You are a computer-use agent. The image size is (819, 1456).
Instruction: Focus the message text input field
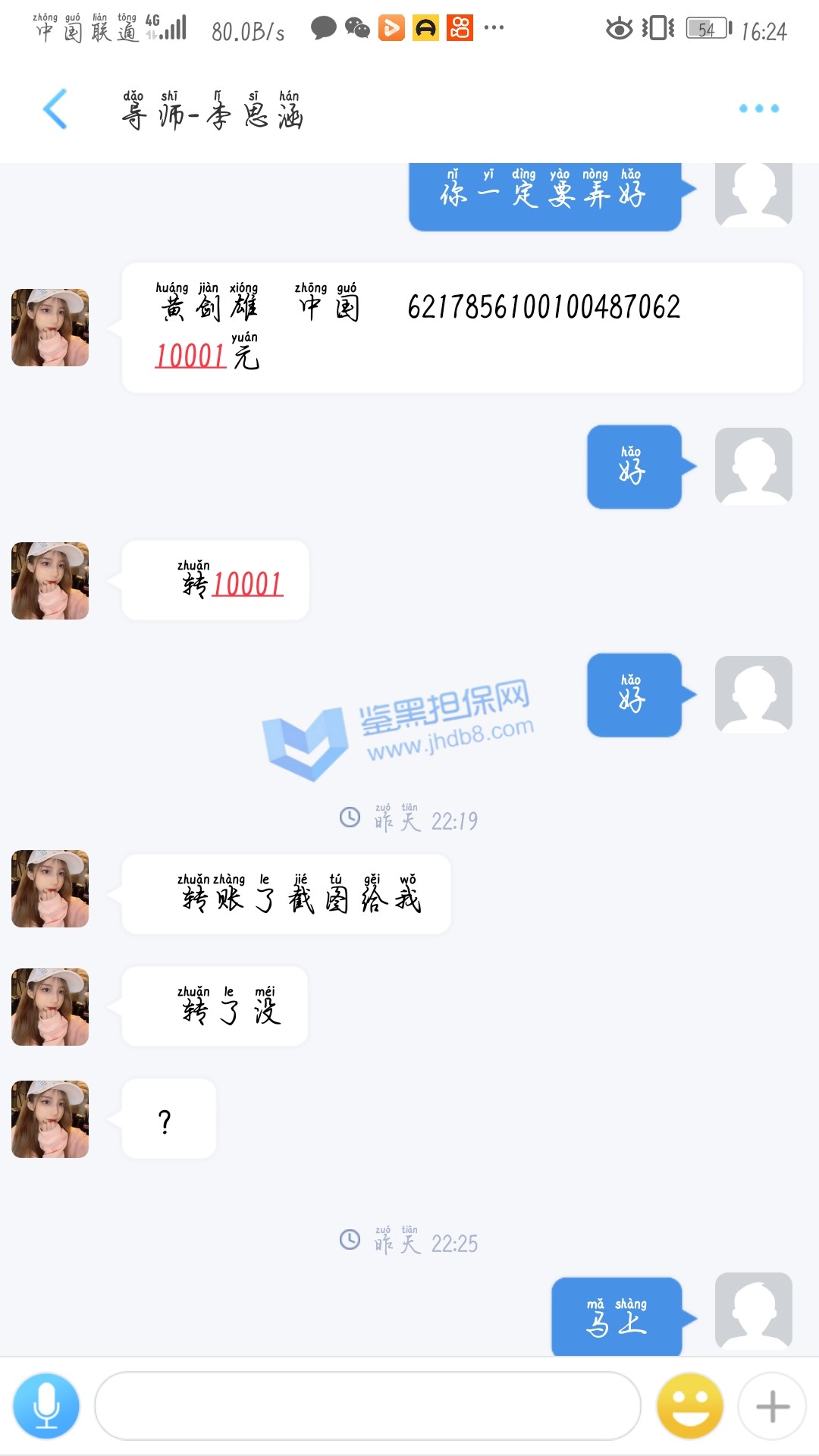[367, 1405]
